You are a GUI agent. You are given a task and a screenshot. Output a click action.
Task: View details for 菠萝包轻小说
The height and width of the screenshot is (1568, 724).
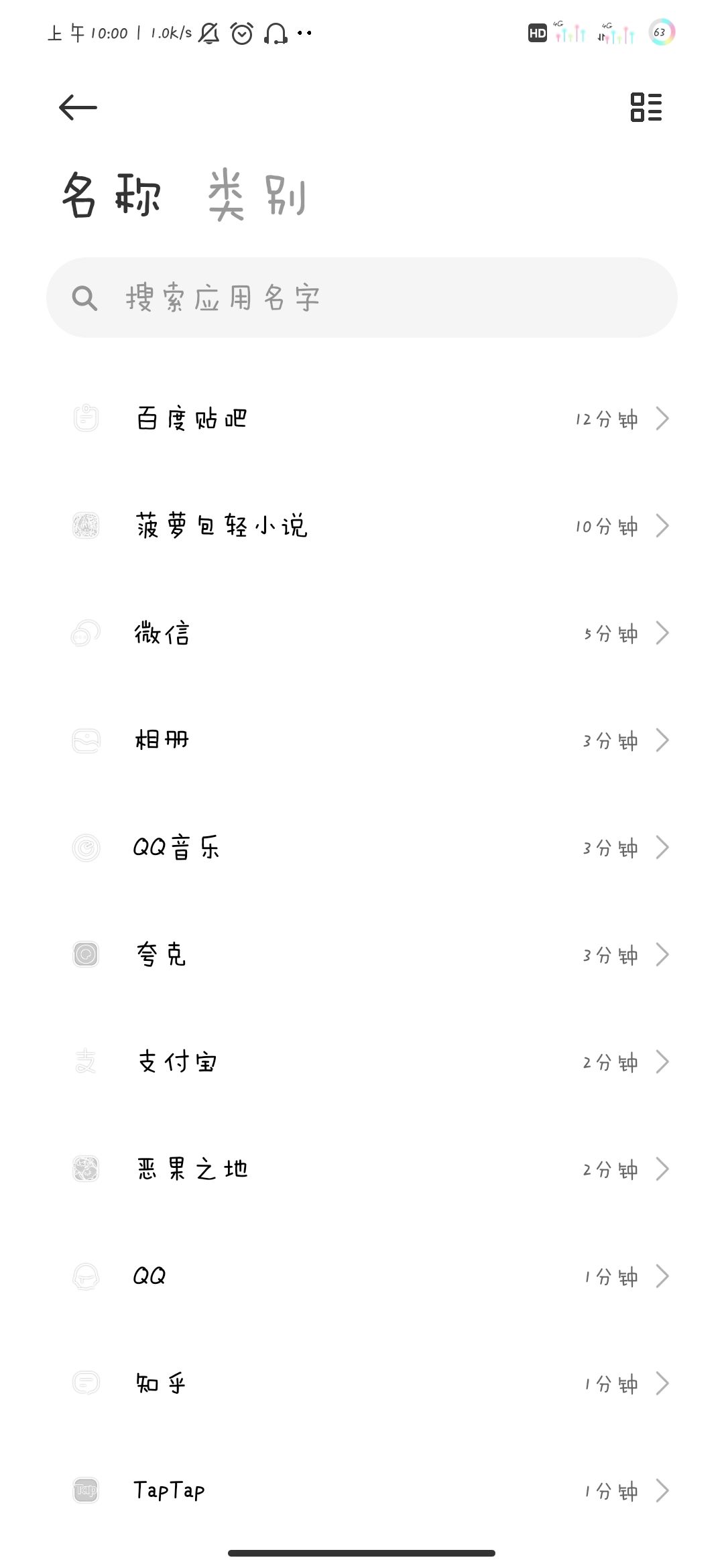[x=362, y=526]
